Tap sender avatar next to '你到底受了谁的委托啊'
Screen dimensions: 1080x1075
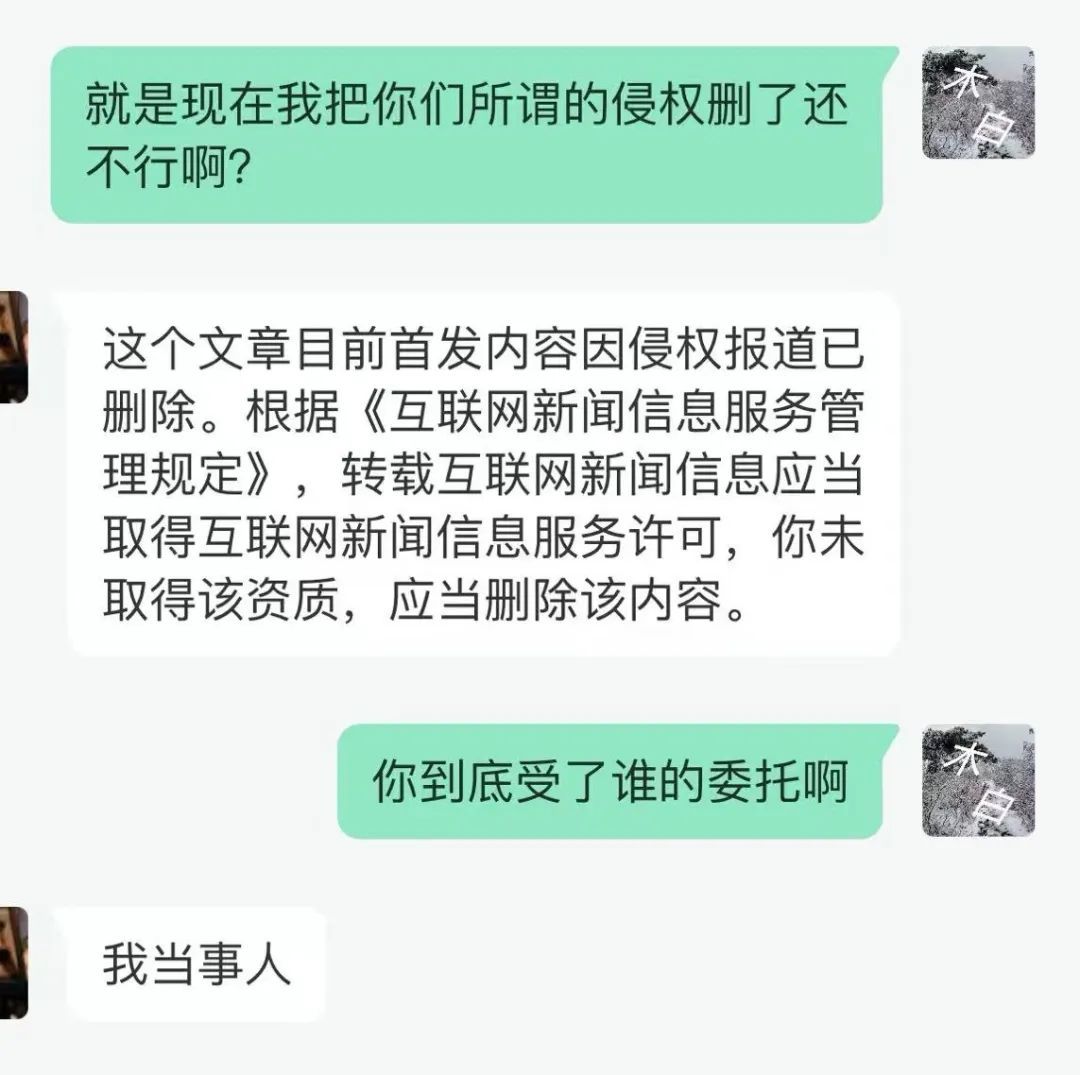click(977, 781)
